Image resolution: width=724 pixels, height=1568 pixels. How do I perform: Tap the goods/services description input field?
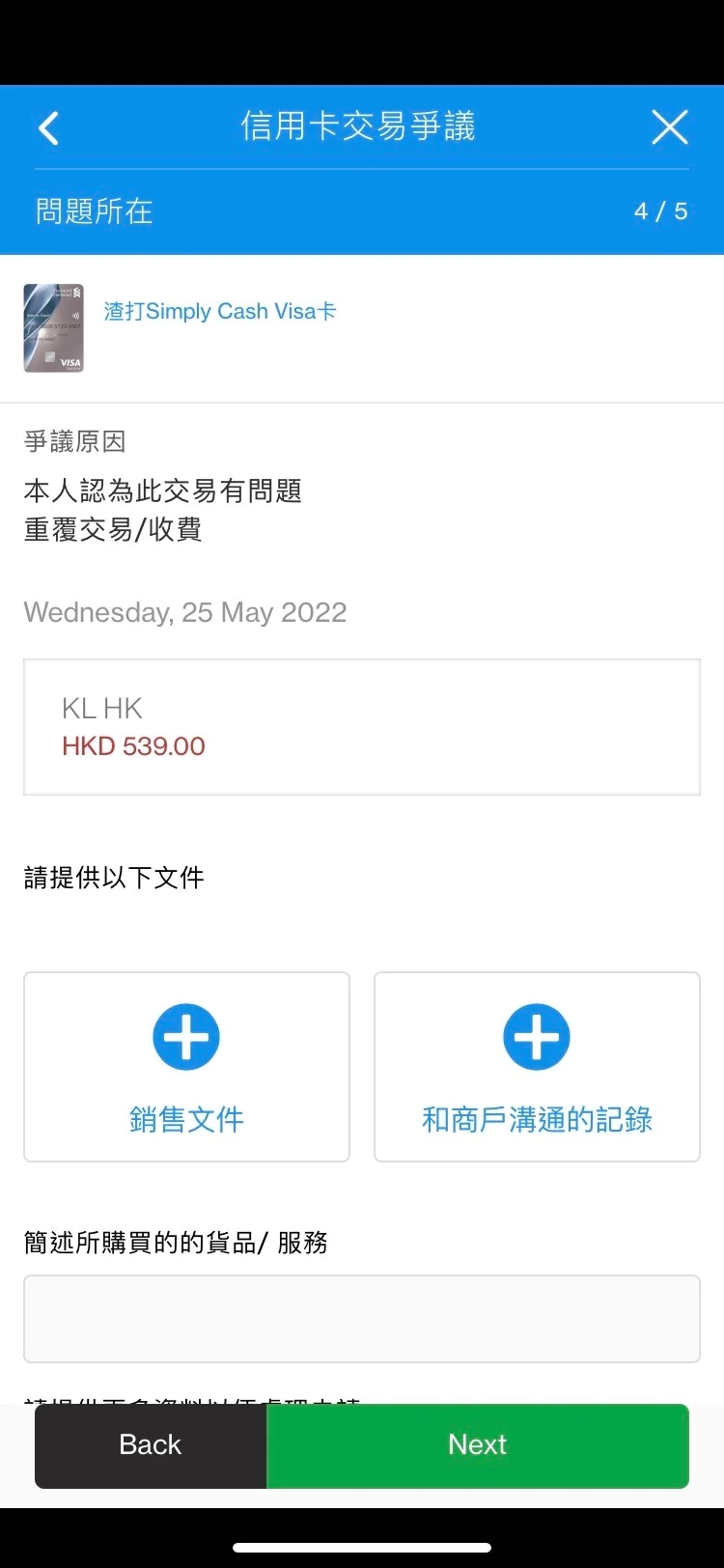coord(361,1318)
